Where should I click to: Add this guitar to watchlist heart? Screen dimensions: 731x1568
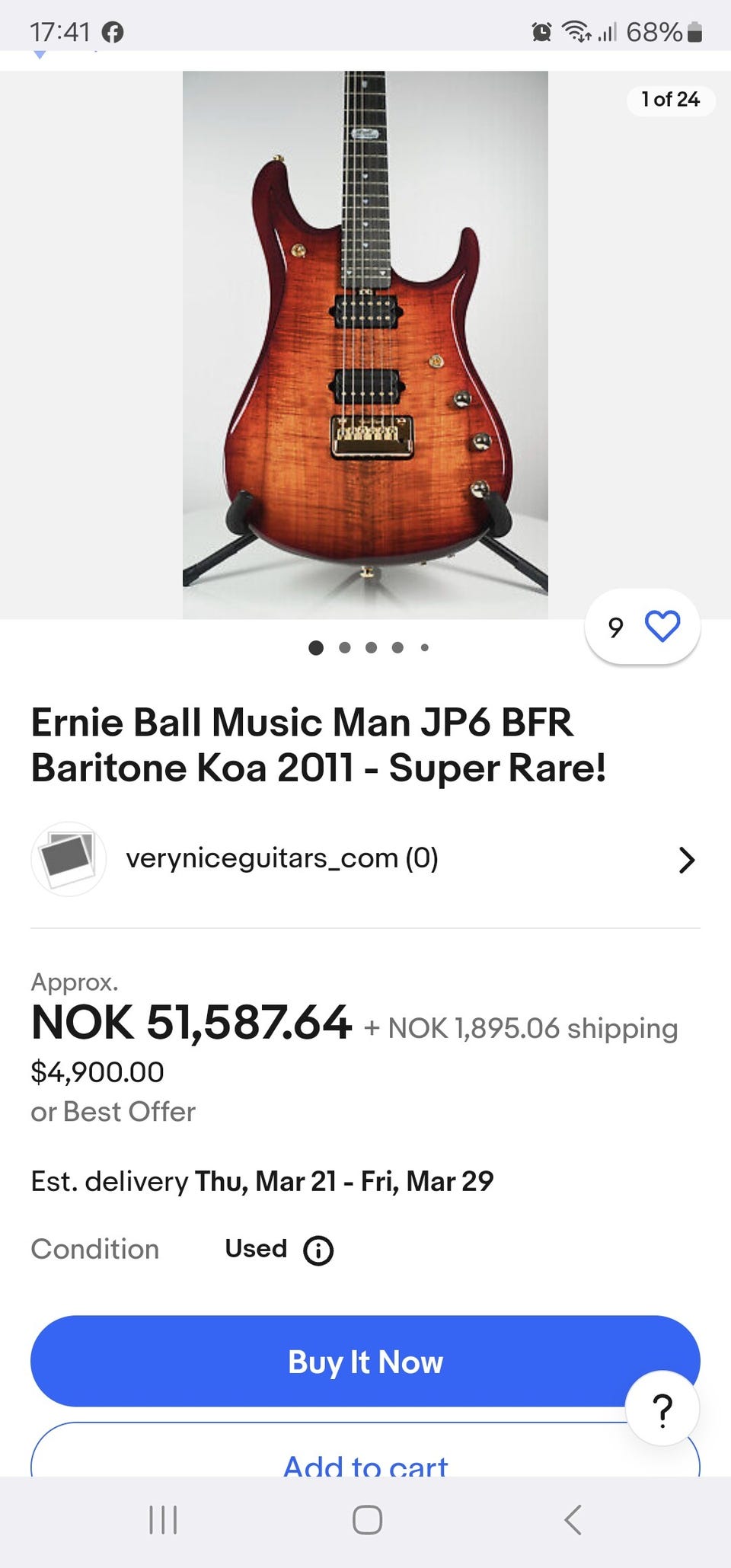pyautogui.click(x=662, y=627)
